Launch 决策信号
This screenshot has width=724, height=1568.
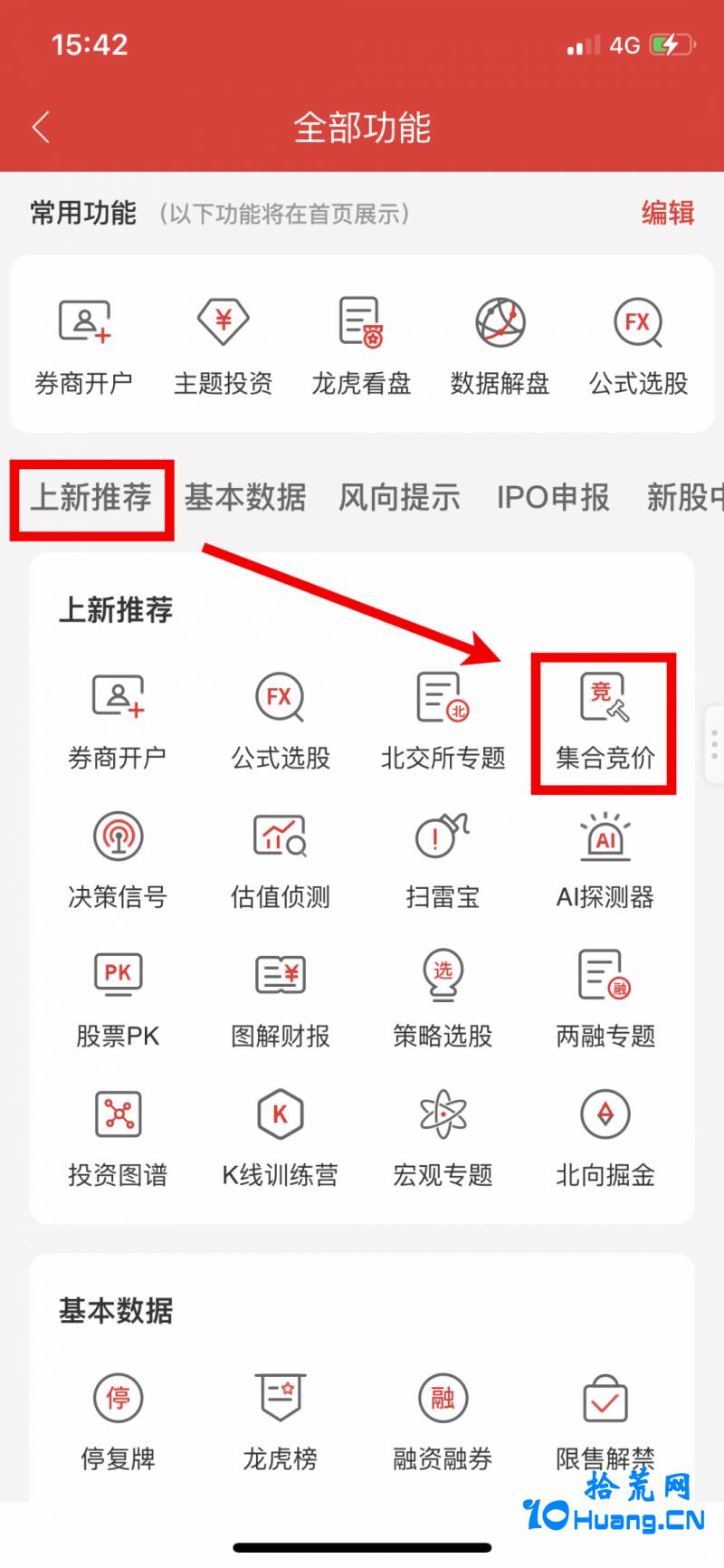click(118, 861)
